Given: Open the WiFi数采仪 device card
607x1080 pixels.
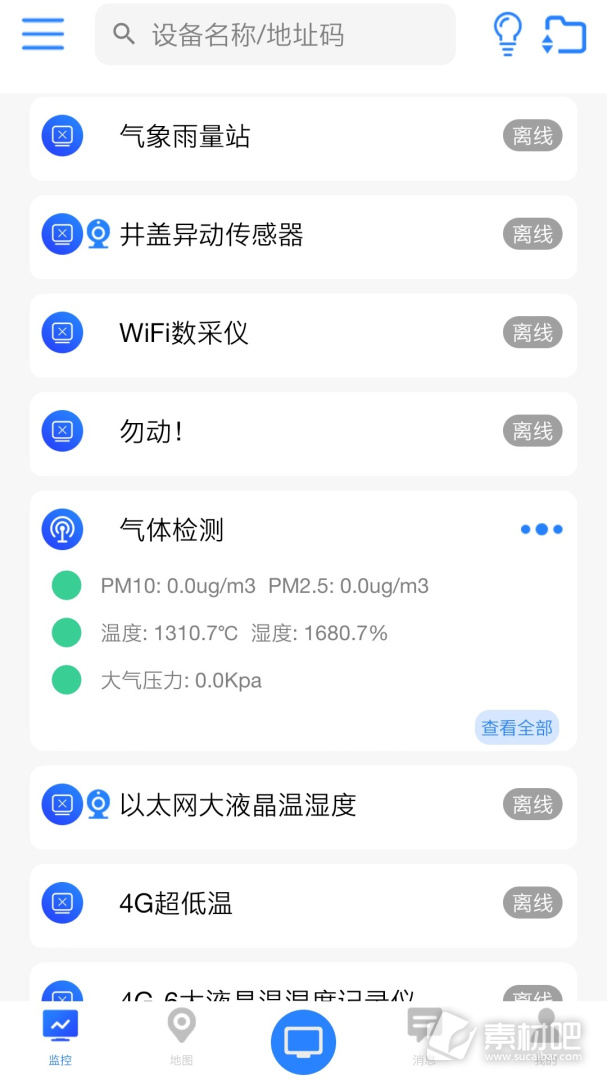Looking at the screenshot, I should click(x=303, y=335).
